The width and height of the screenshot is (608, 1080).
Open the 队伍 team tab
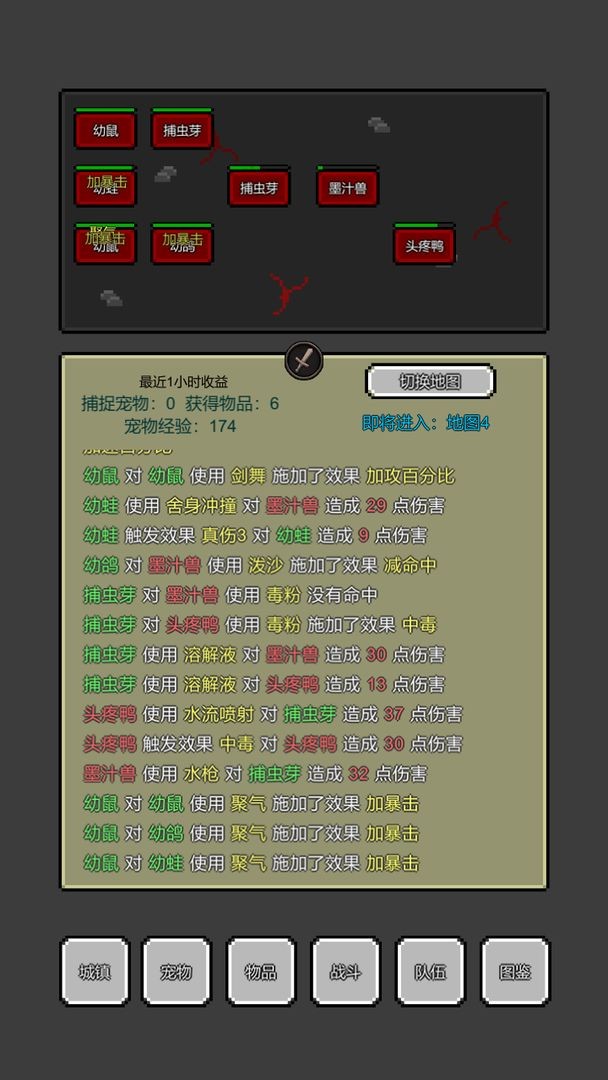(430, 970)
